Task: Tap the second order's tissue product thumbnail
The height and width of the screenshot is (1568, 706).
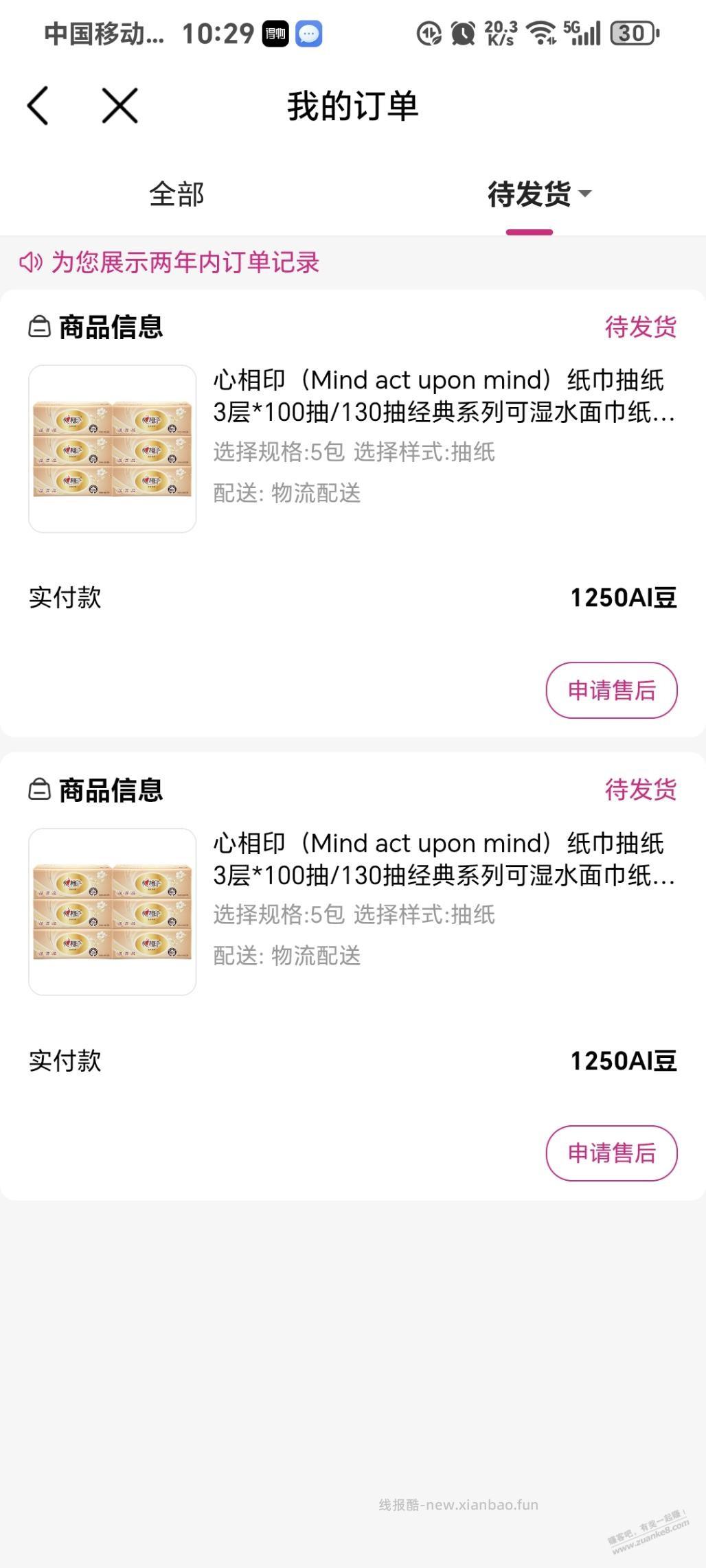Action: click(x=112, y=913)
